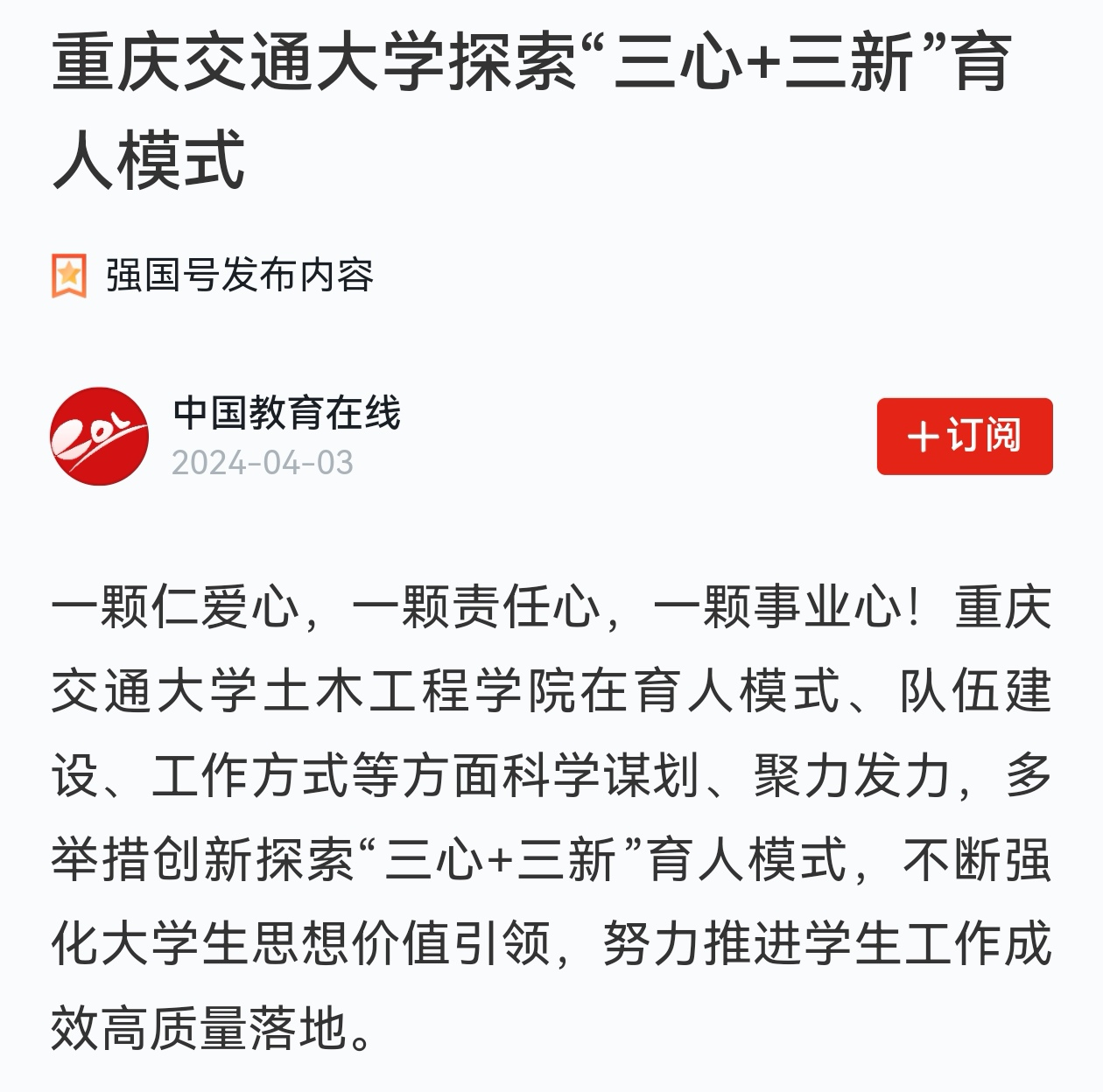Open the 中国教育在线 publisher profile
This screenshot has width=1103, height=1092.
(286, 413)
